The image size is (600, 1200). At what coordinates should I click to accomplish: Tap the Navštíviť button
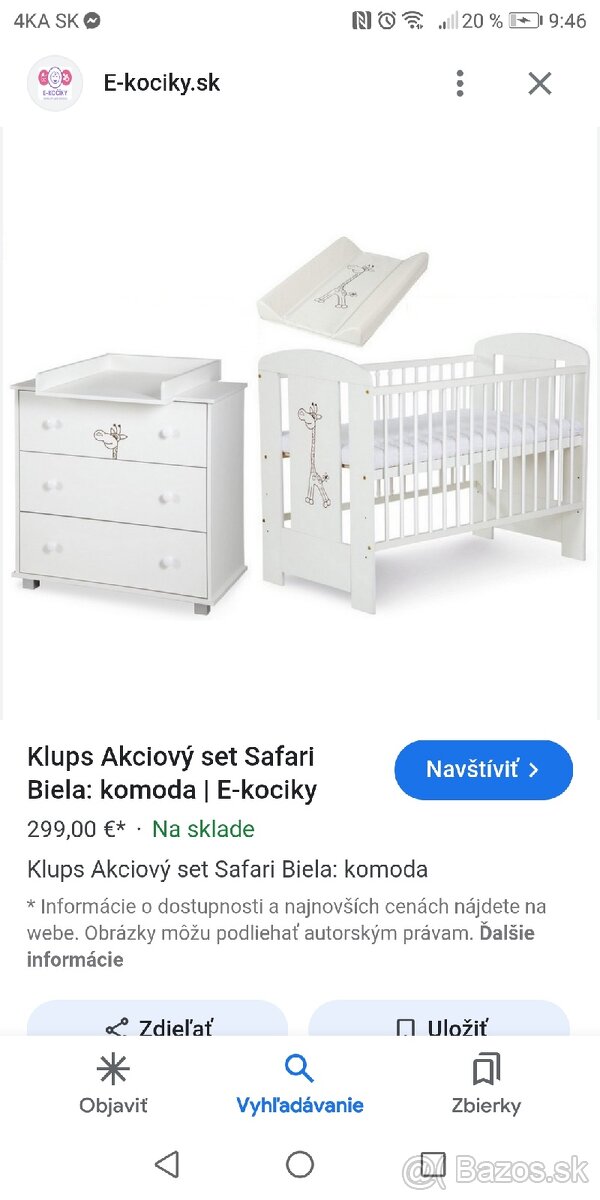[483, 769]
